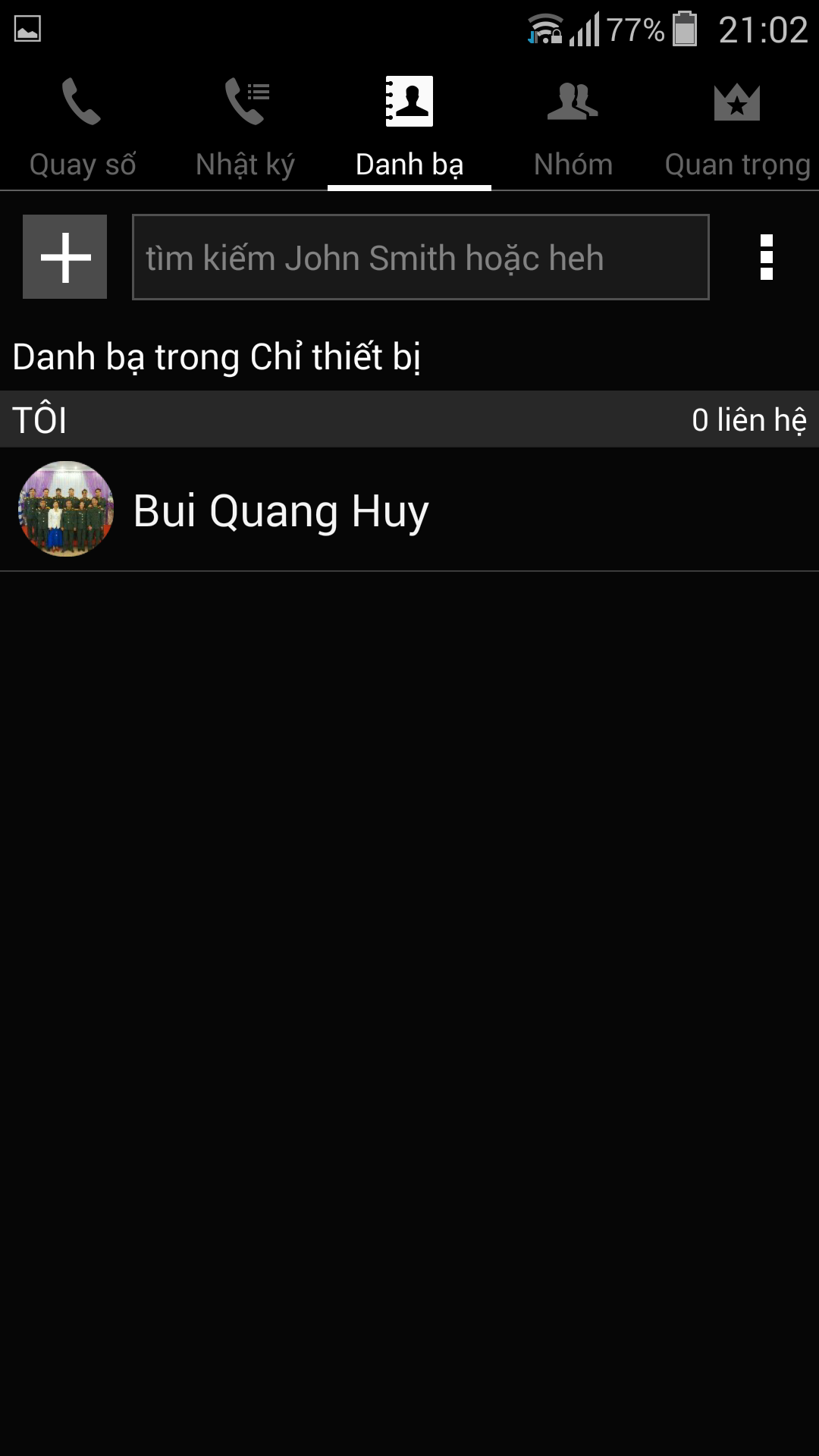Switch to the Quan trọng tab
The height and width of the screenshot is (1456, 819).
[x=737, y=129]
